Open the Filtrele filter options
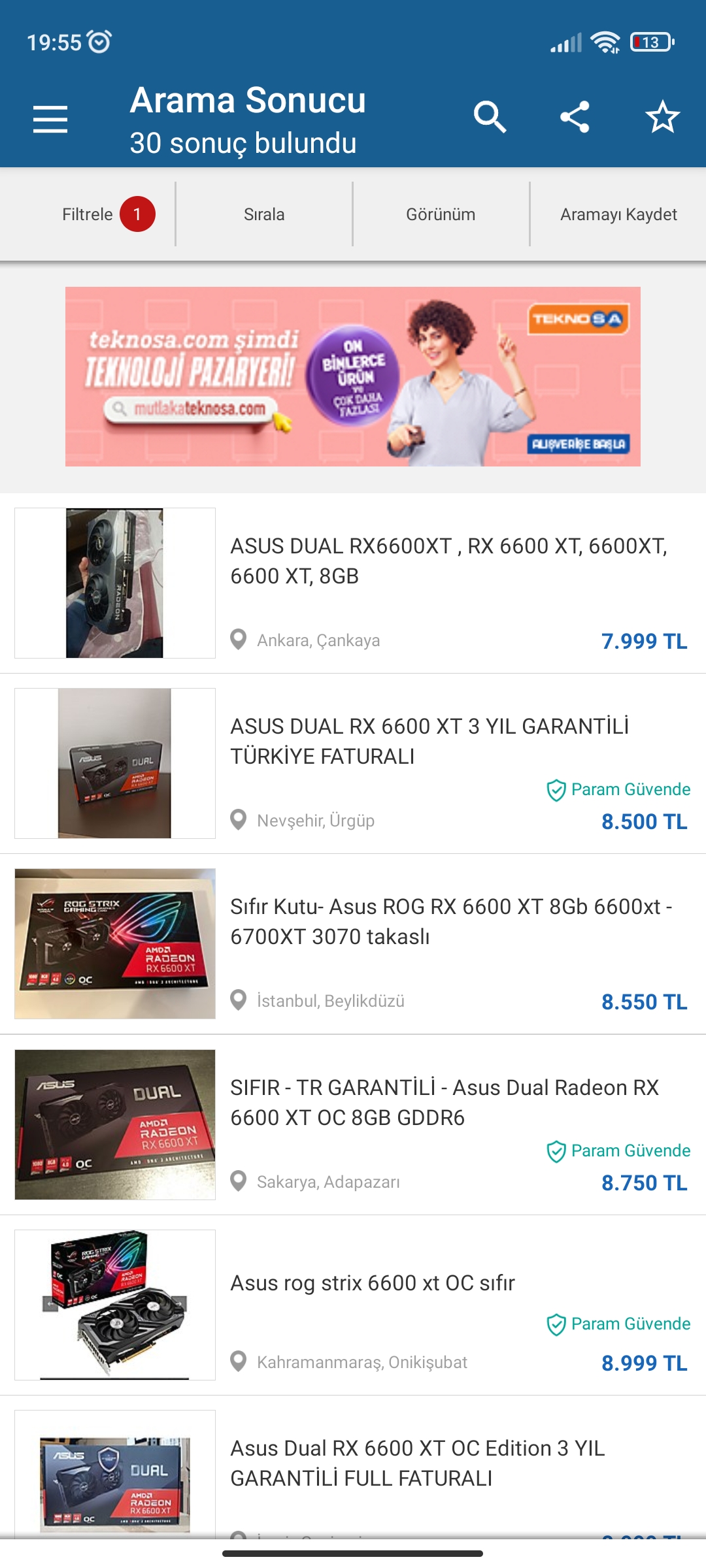The width and height of the screenshot is (706, 1568). (x=88, y=214)
